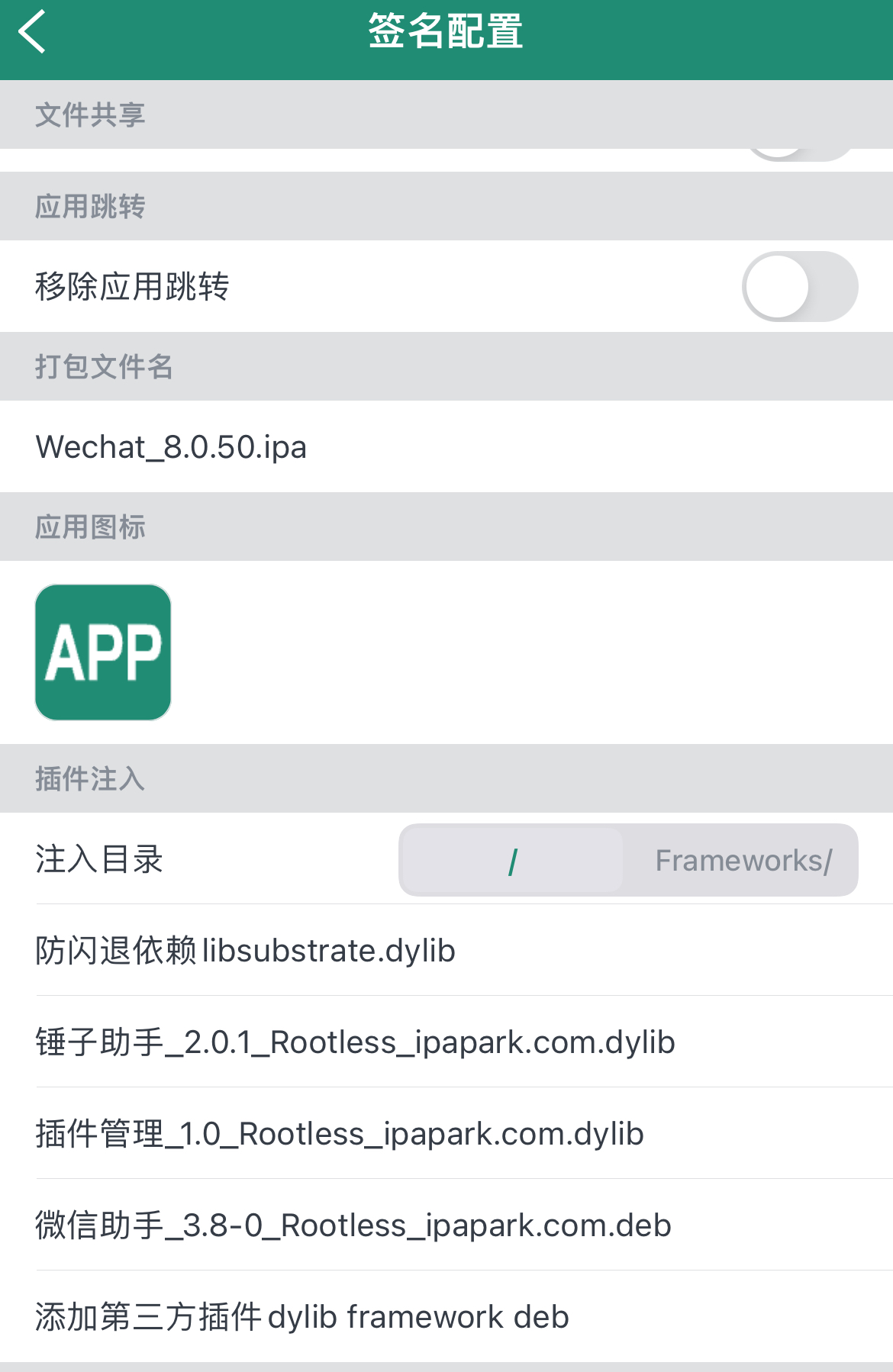Screen dimensions: 893x1372
Task: Switch injection directory to 'Frameworks/'
Action: [743, 860]
